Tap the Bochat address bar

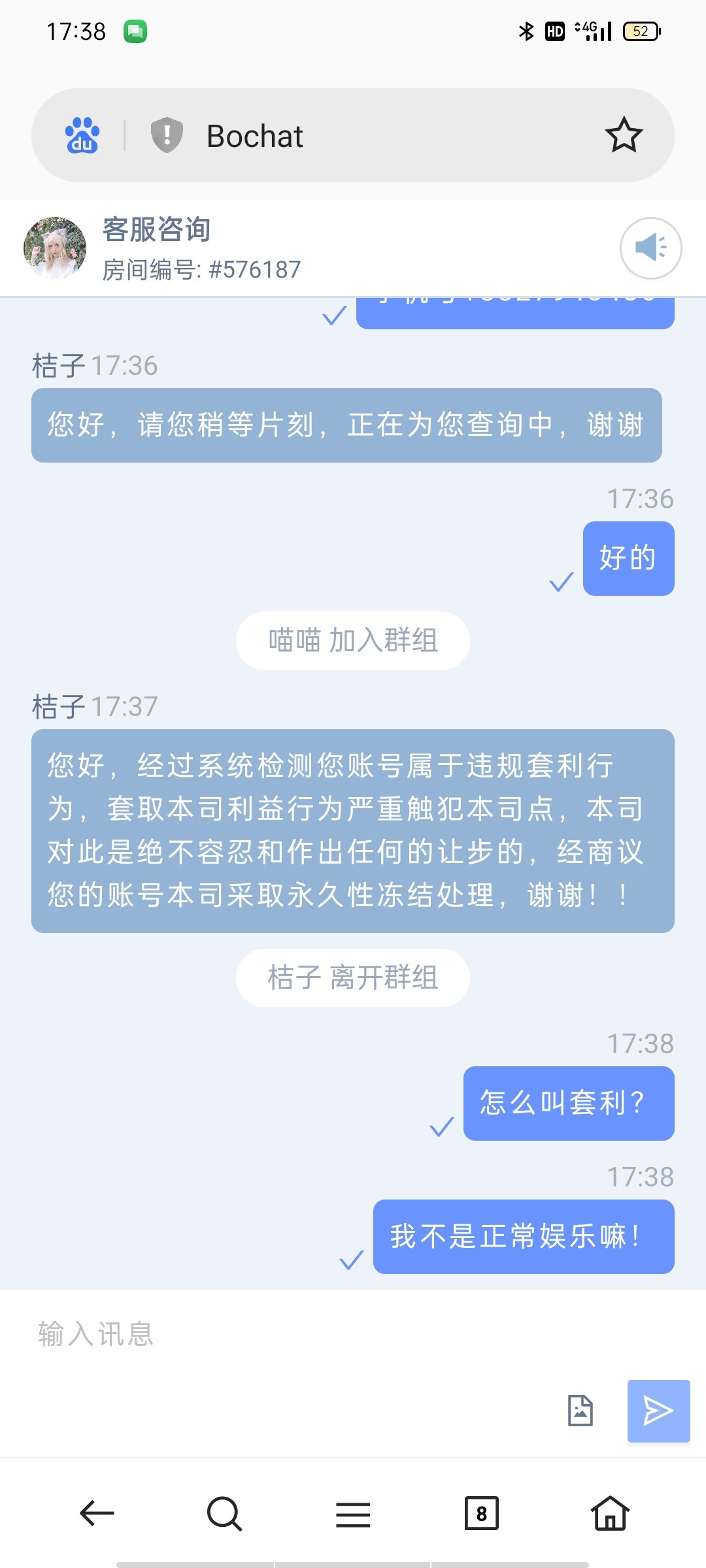pos(366,136)
